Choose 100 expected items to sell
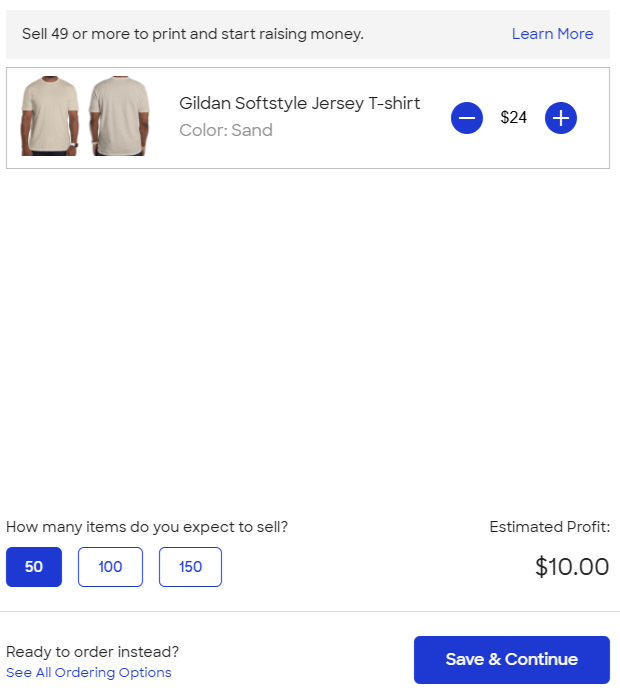This screenshot has height=693, width=620. [110, 567]
